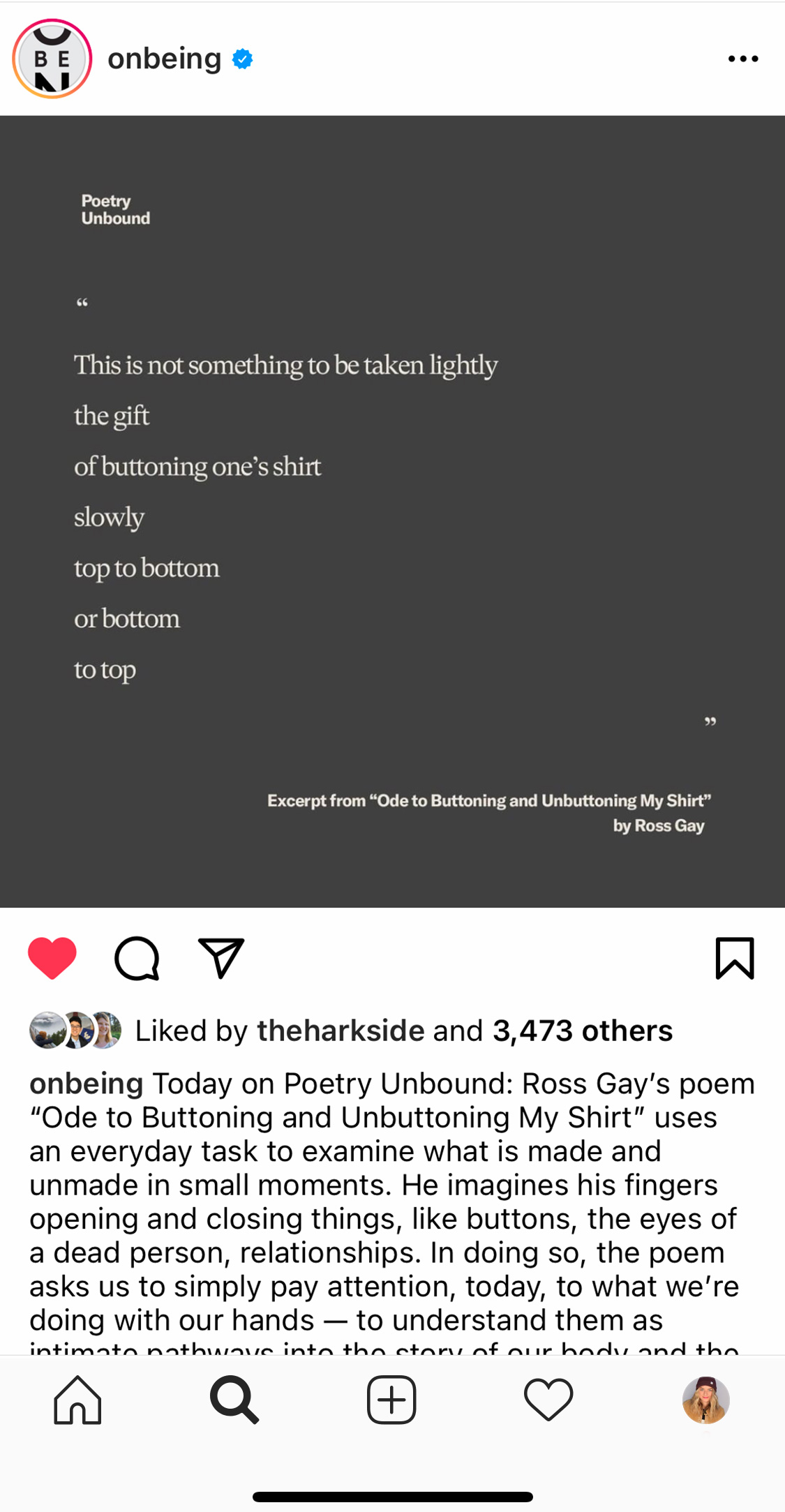Viewport: 785px width, 1512px height.
Task: Share the post via the paper plane icon
Action: pos(221,958)
